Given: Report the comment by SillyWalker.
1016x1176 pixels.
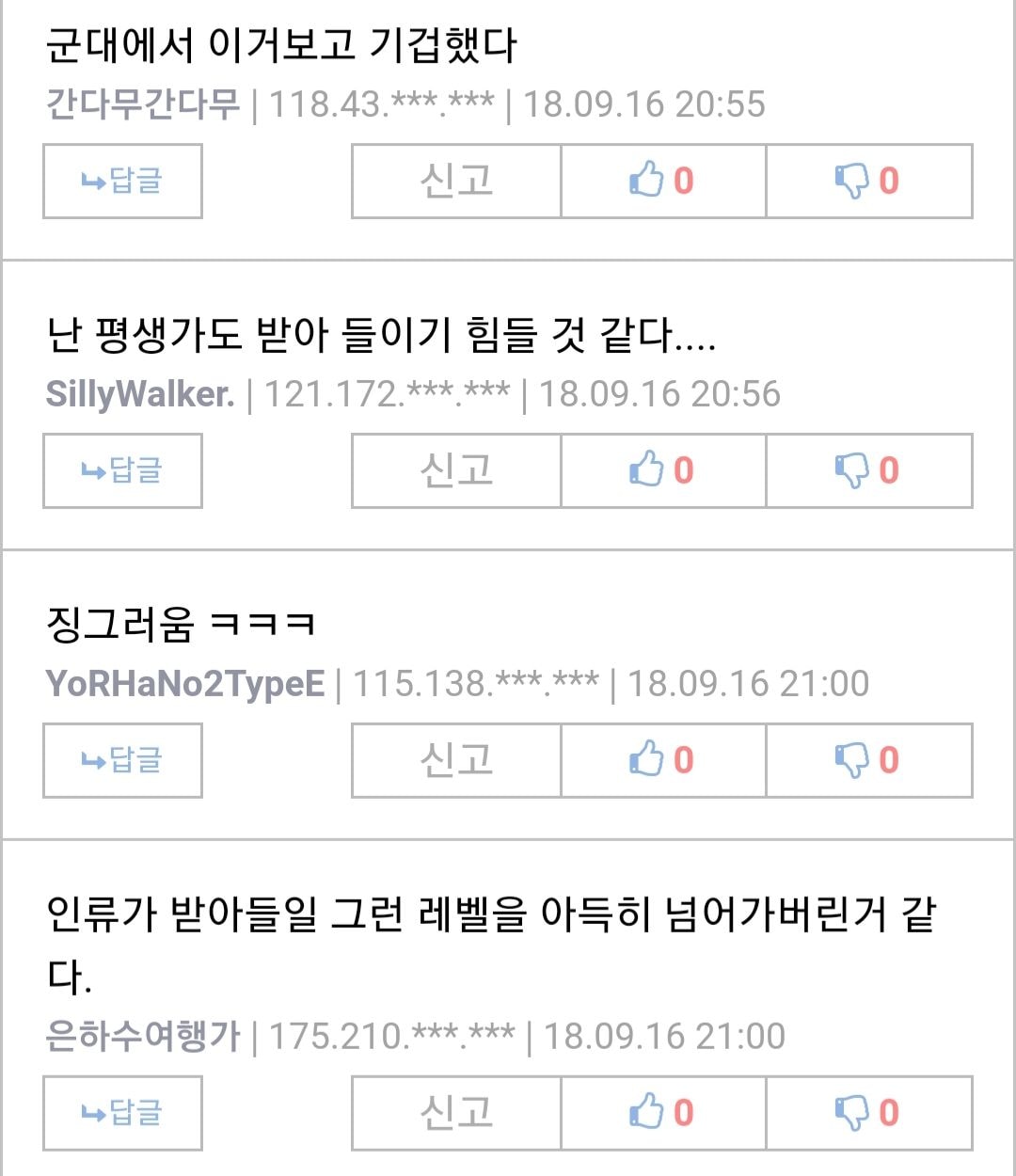Looking at the screenshot, I should click(x=456, y=470).
